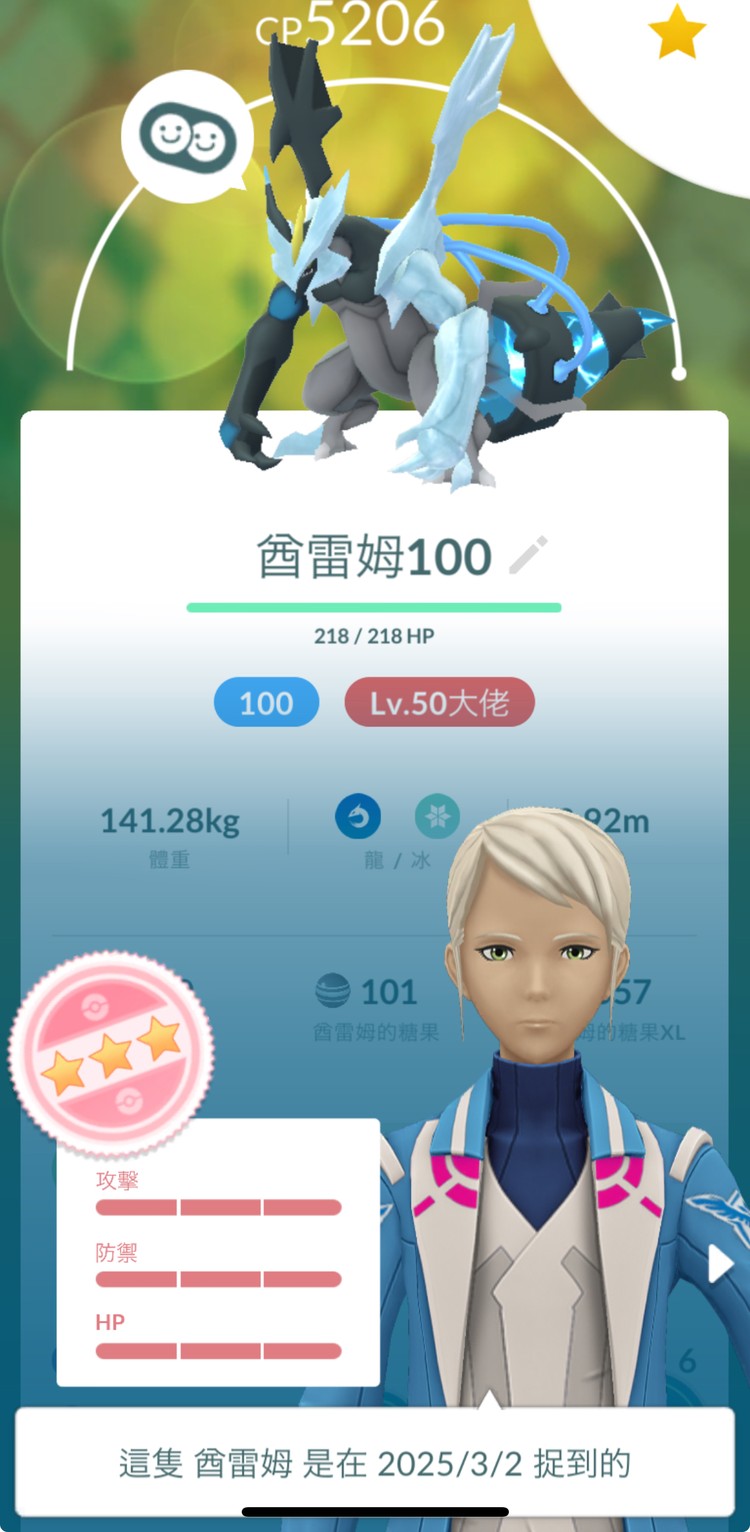
Task: Edit the nickname 酋雷姆100
Action: [x=528, y=556]
